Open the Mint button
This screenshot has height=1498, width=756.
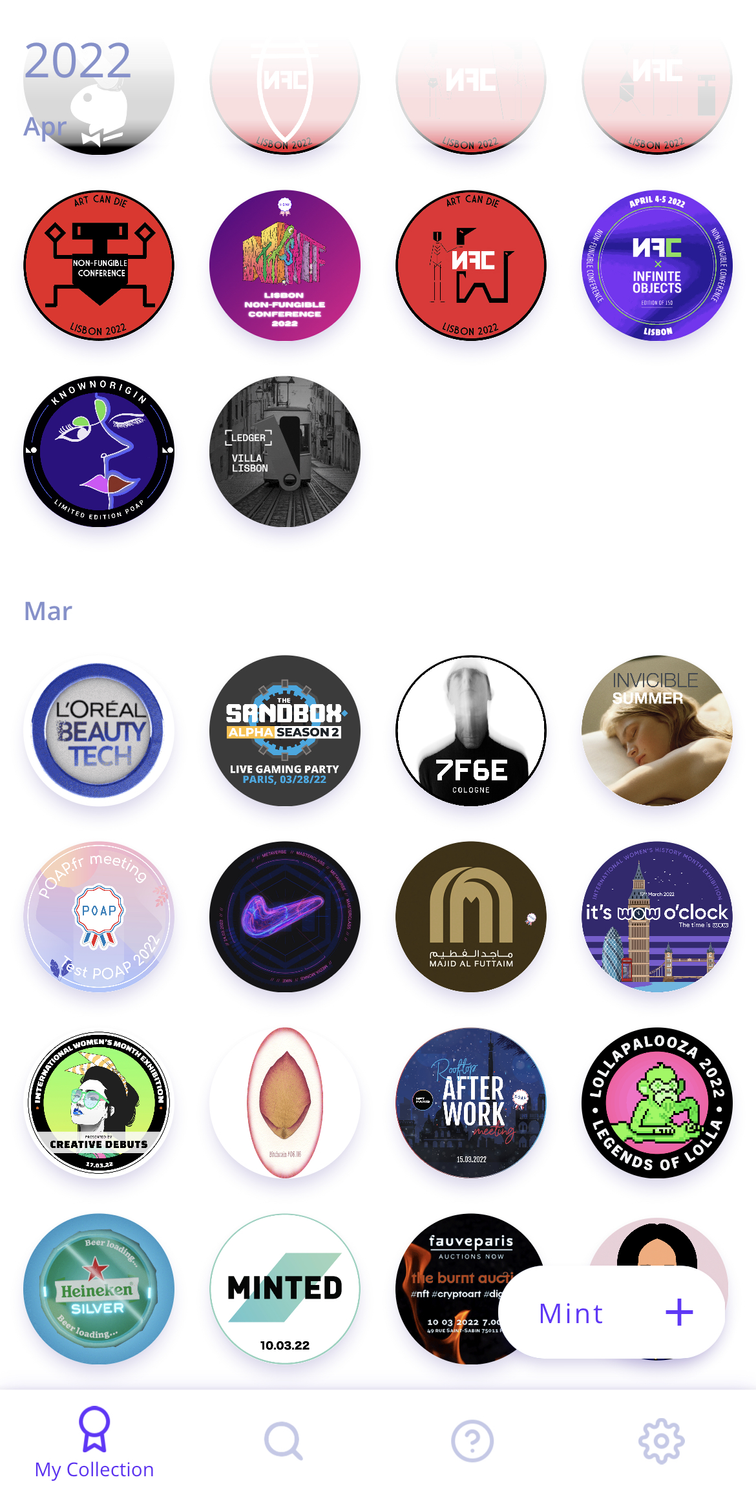coord(612,1312)
